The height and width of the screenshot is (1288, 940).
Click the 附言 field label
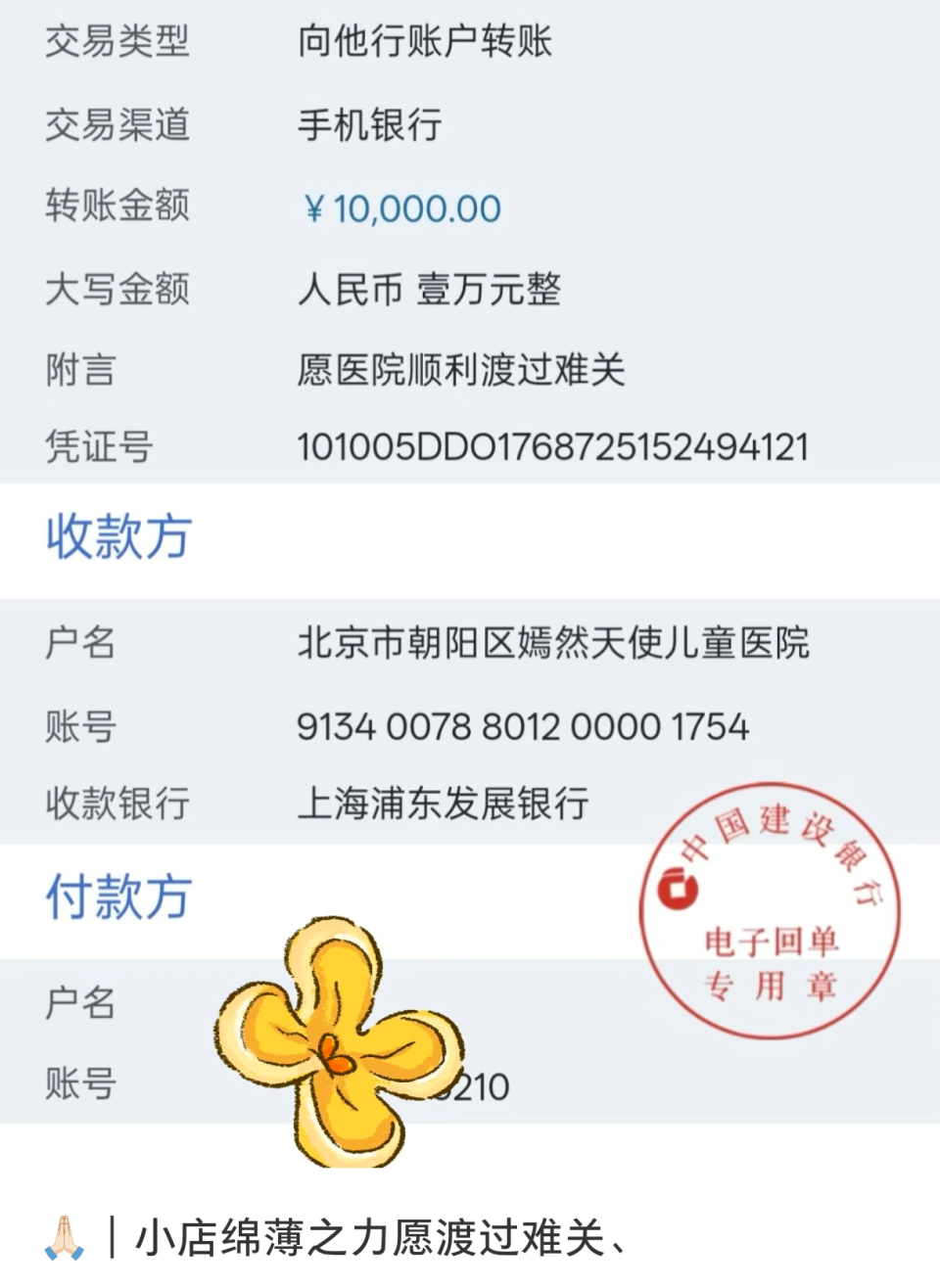tap(80, 370)
